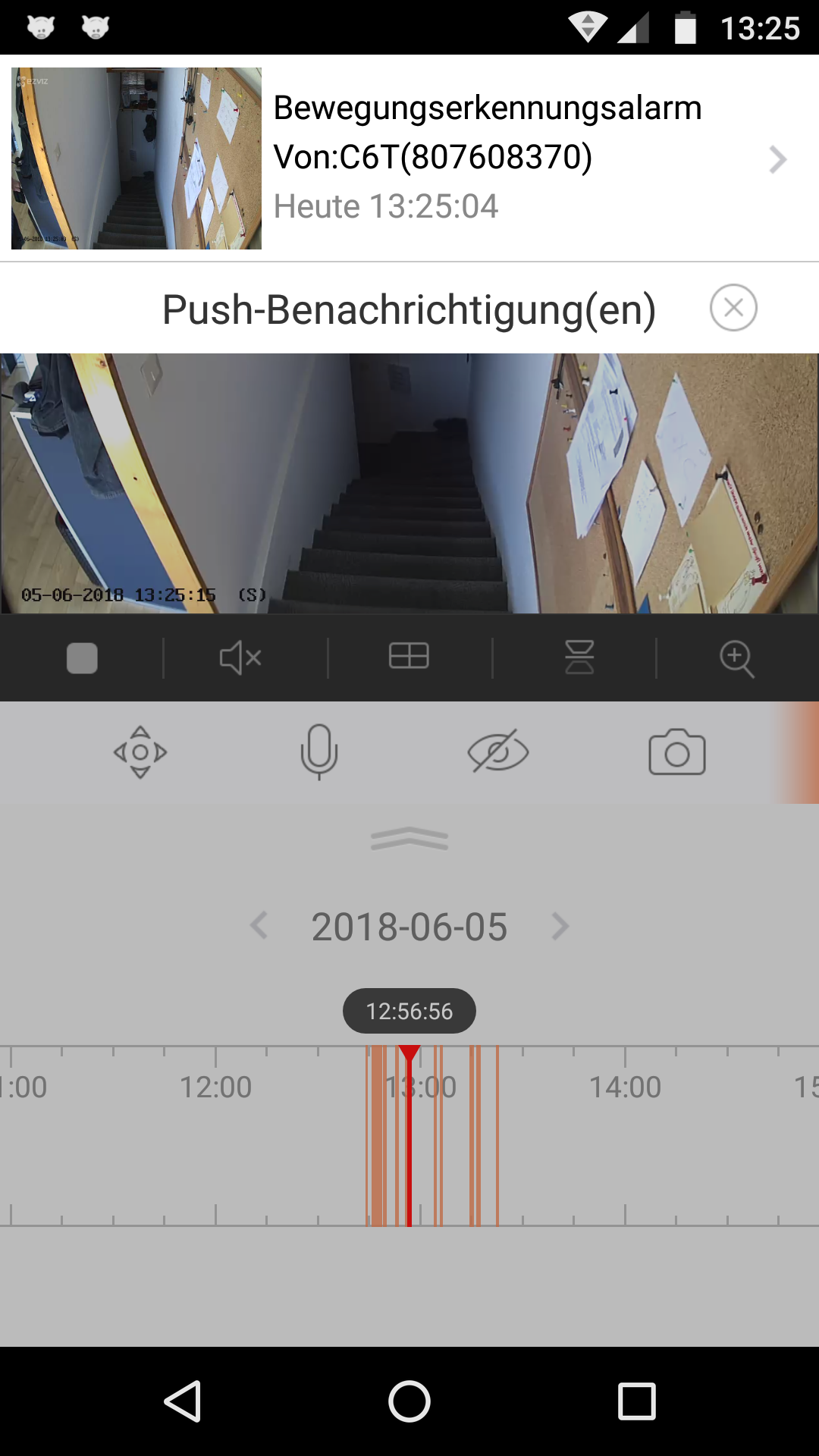Close the Push-Benachrichtigung(en) panel
Screen dimensions: 819x1456
(733, 308)
